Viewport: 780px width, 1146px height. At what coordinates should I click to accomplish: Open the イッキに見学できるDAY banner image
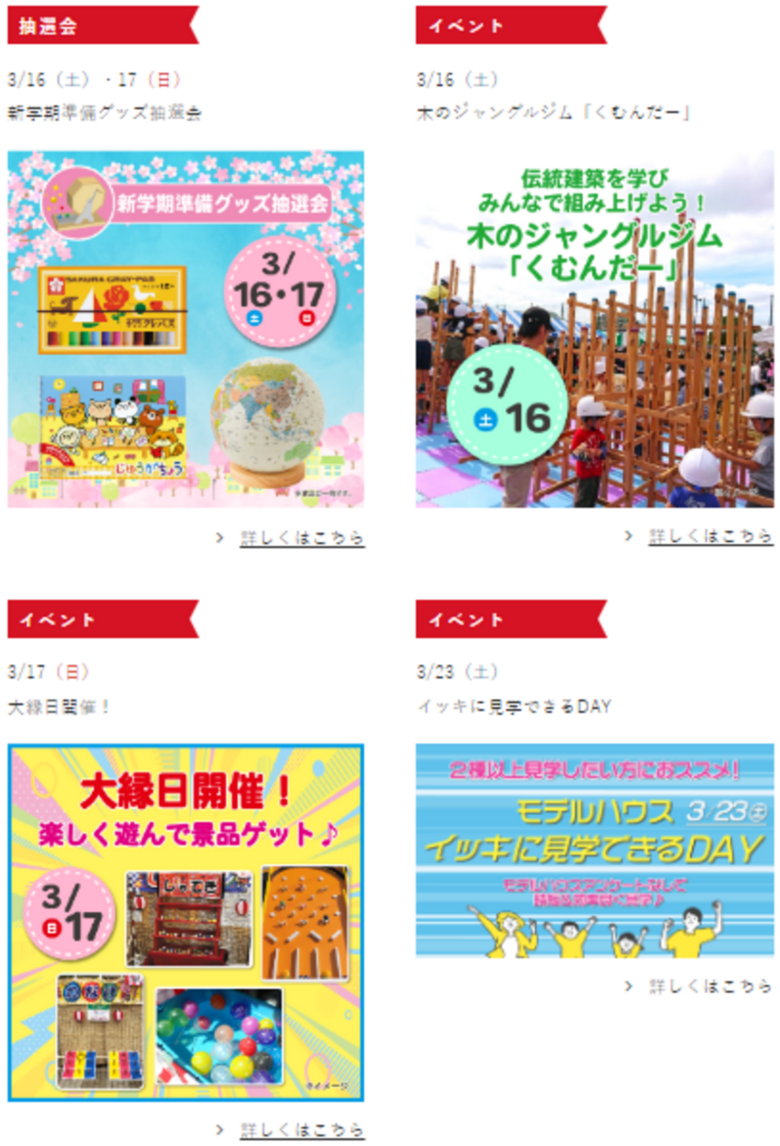[x=594, y=849]
